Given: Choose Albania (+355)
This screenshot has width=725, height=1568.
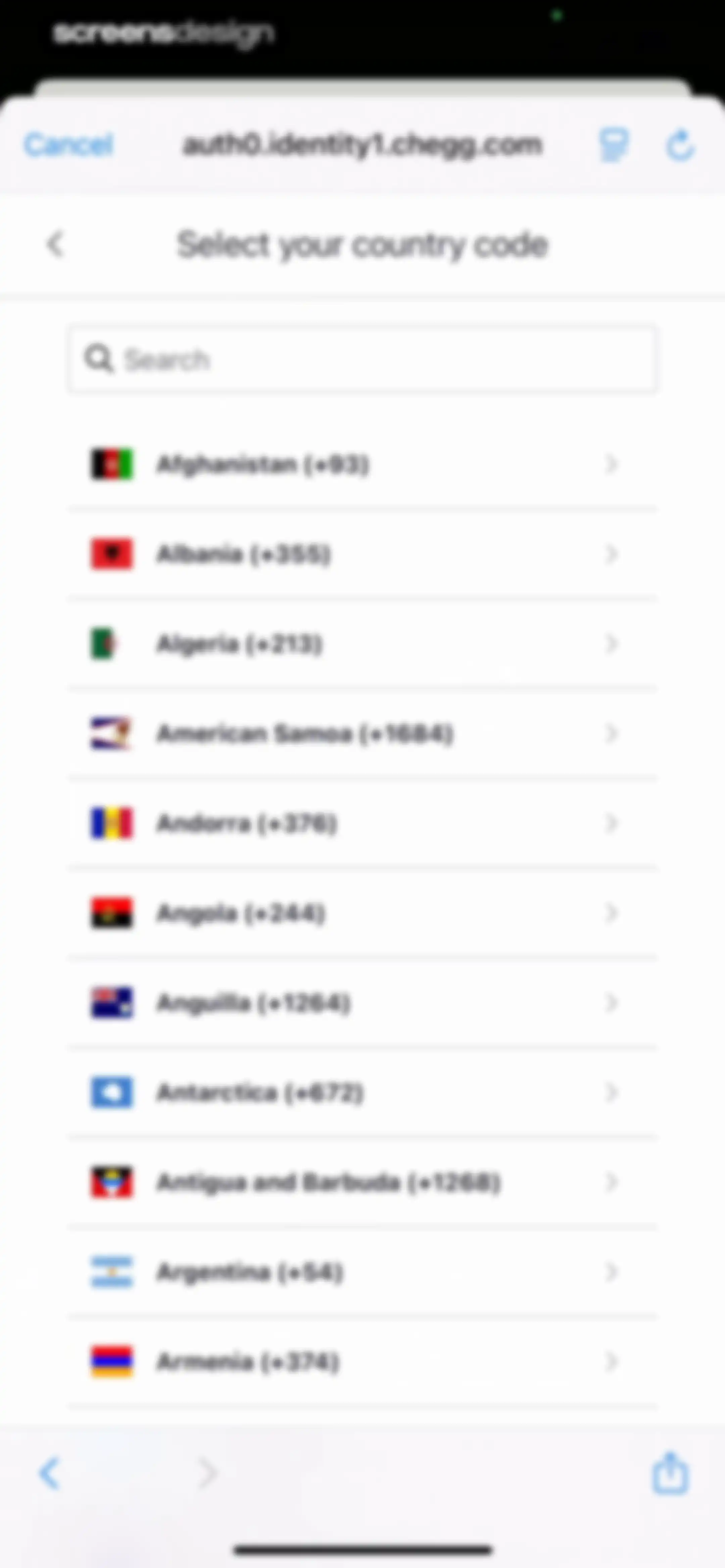Looking at the screenshot, I should point(362,554).
